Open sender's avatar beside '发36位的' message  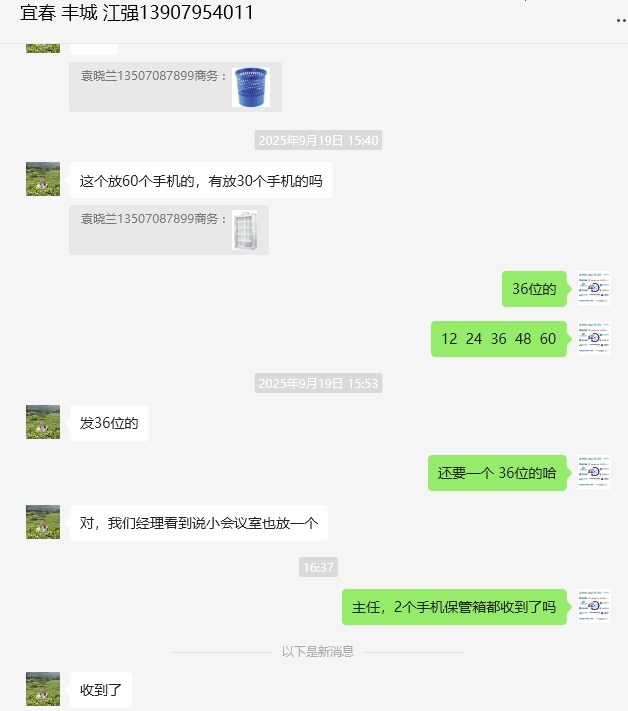[x=43, y=422]
